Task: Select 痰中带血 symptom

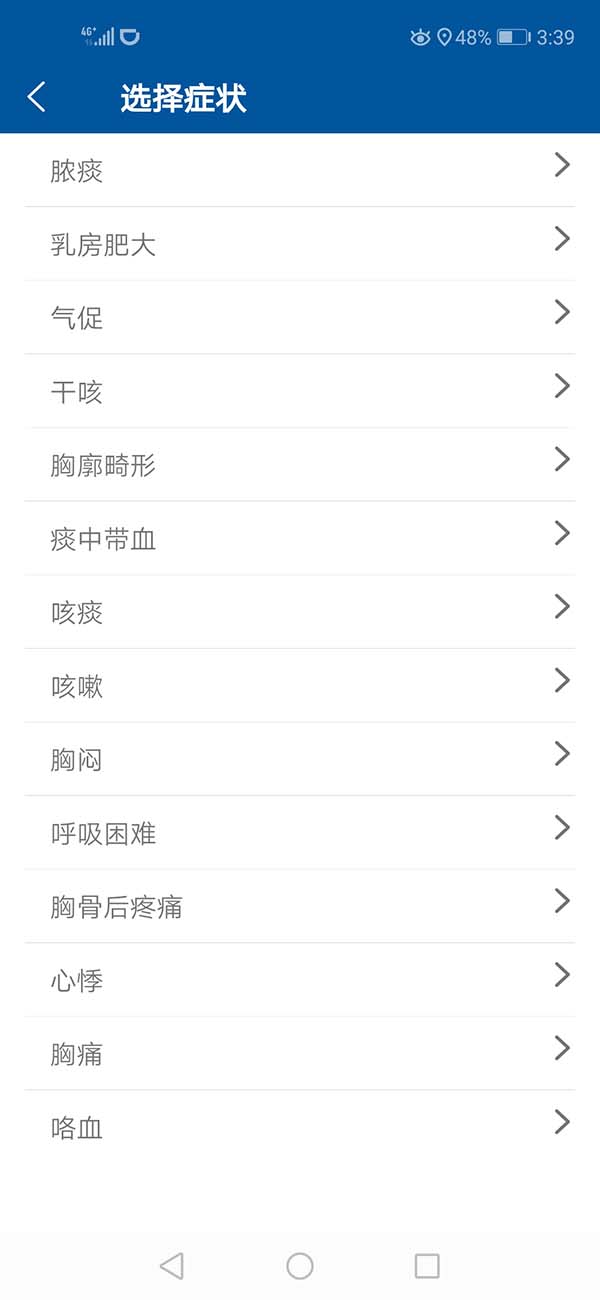Action: [x=300, y=539]
